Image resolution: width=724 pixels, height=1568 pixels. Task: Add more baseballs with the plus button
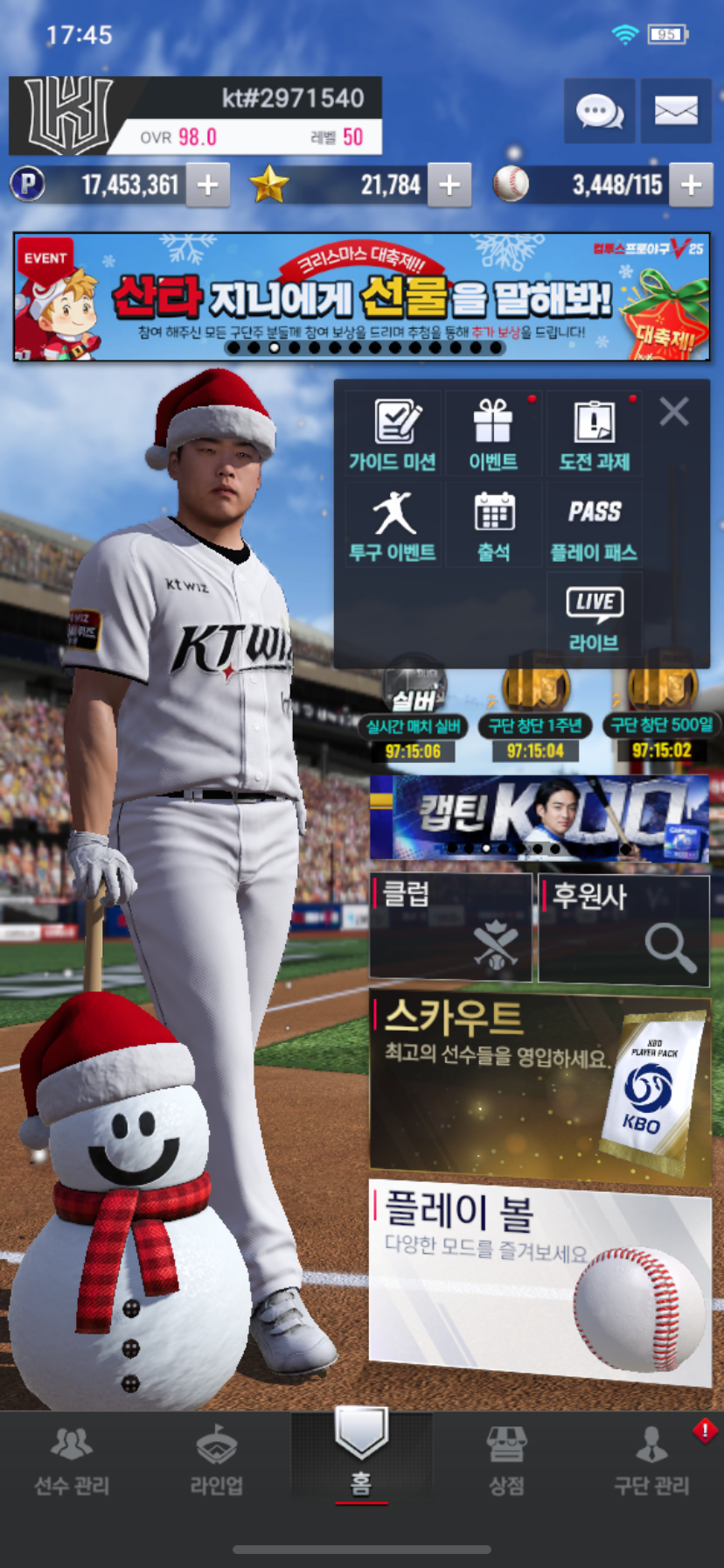pyautogui.click(x=691, y=185)
